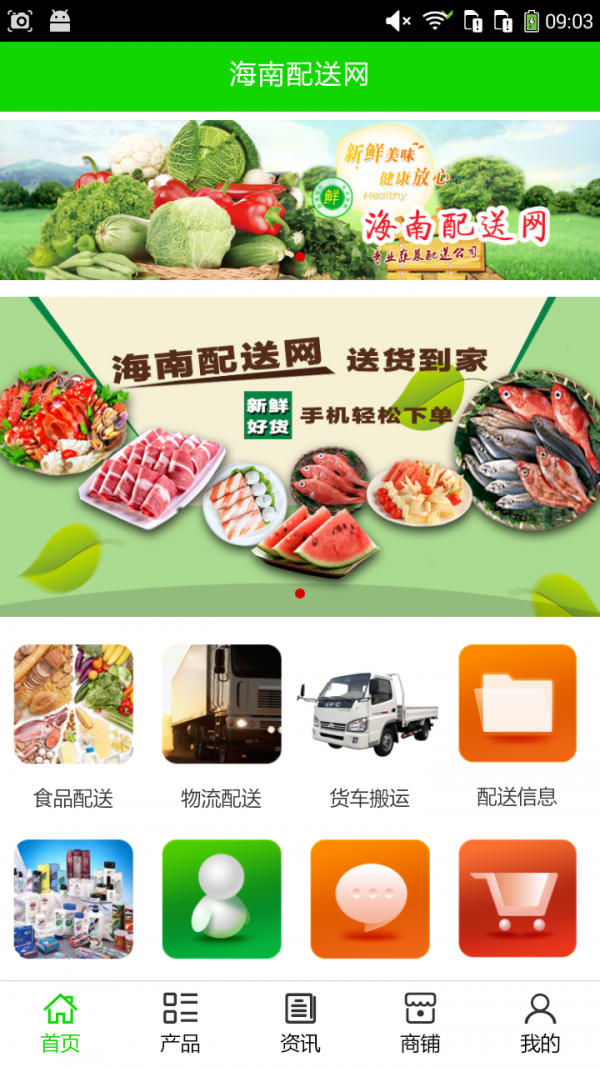Open the household products photo tile
Screen dimensions: 600x1067
pyautogui.click(x=73, y=899)
